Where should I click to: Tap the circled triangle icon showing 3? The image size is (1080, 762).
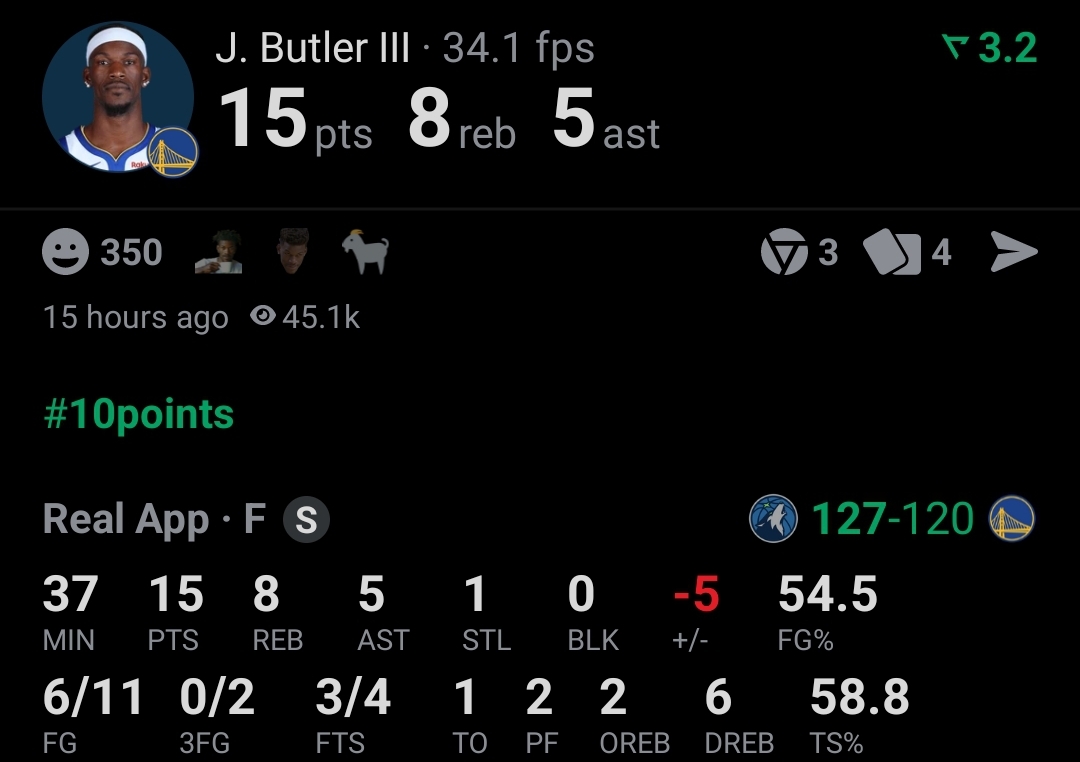784,253
